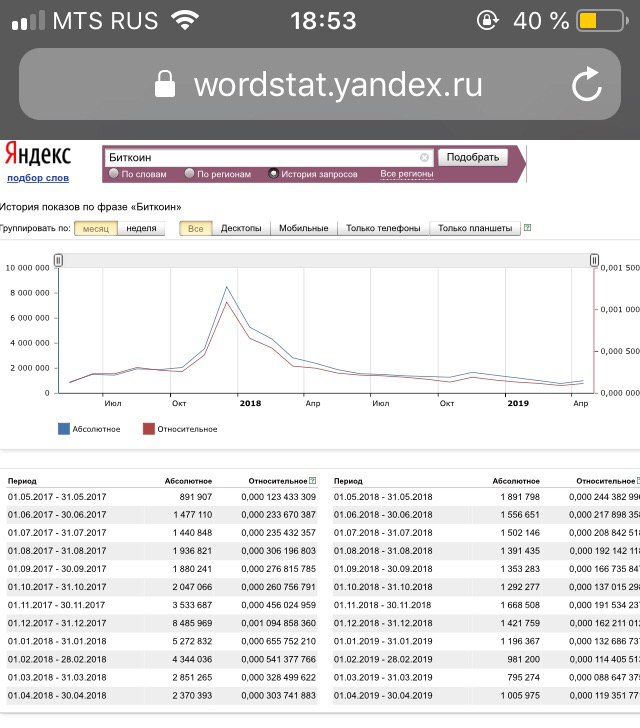Viewport: 640px width, 728px height.
Task: Filter by Десктопы
Action: point(241,228)
